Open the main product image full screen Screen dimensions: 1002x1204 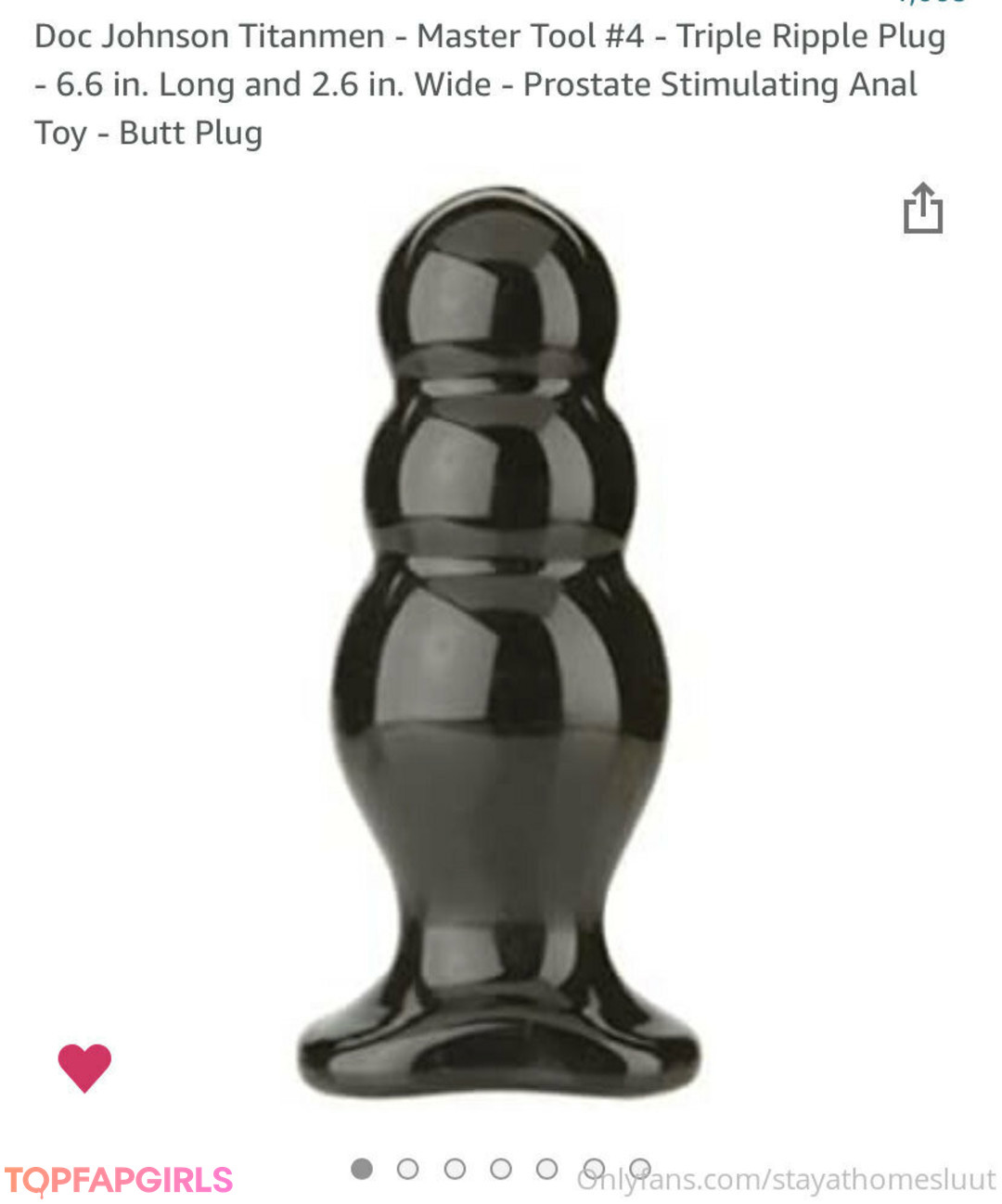501,649
